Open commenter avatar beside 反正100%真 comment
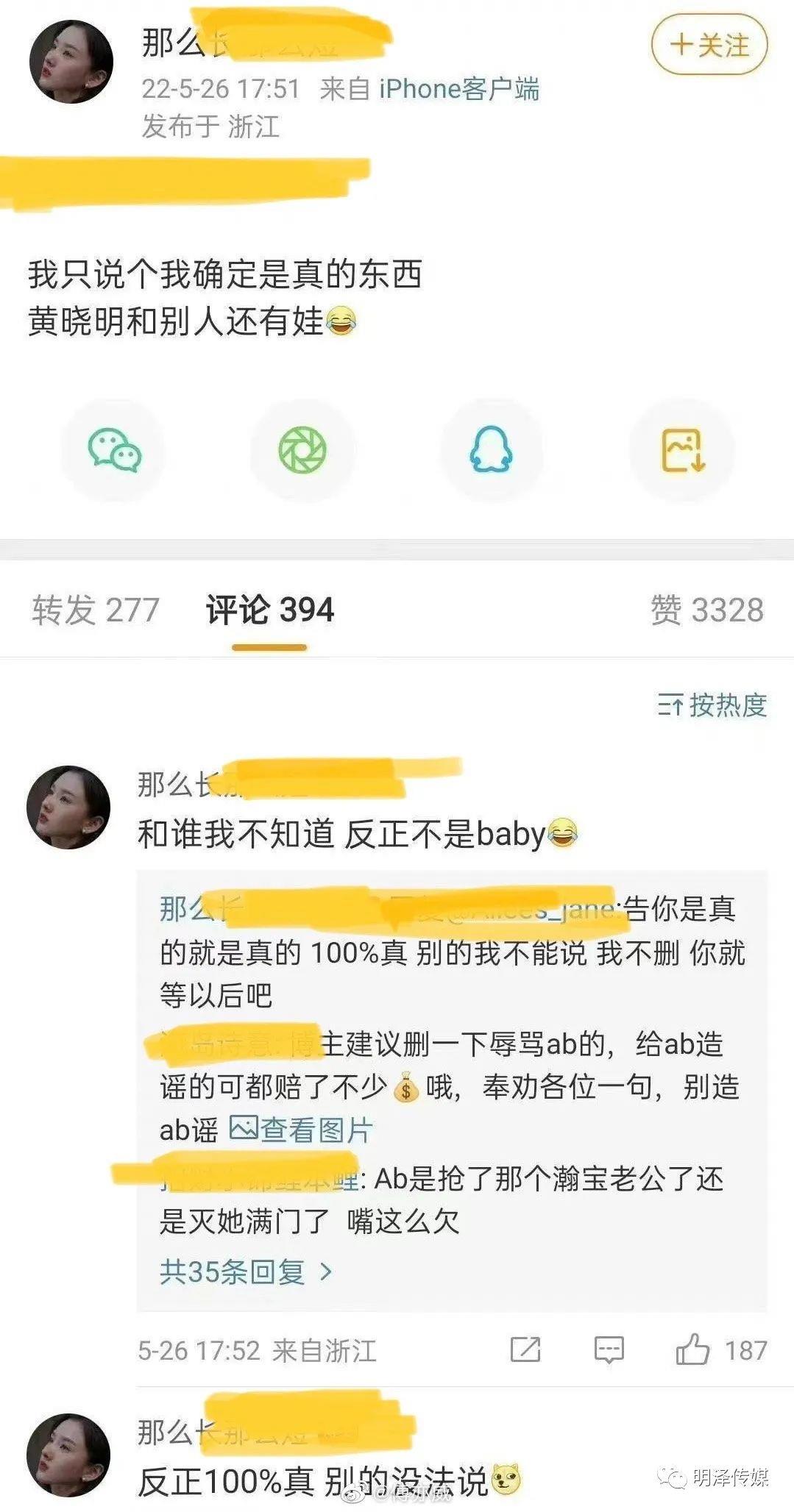The image size is (794, 1512). click(x=68, y=1455)
